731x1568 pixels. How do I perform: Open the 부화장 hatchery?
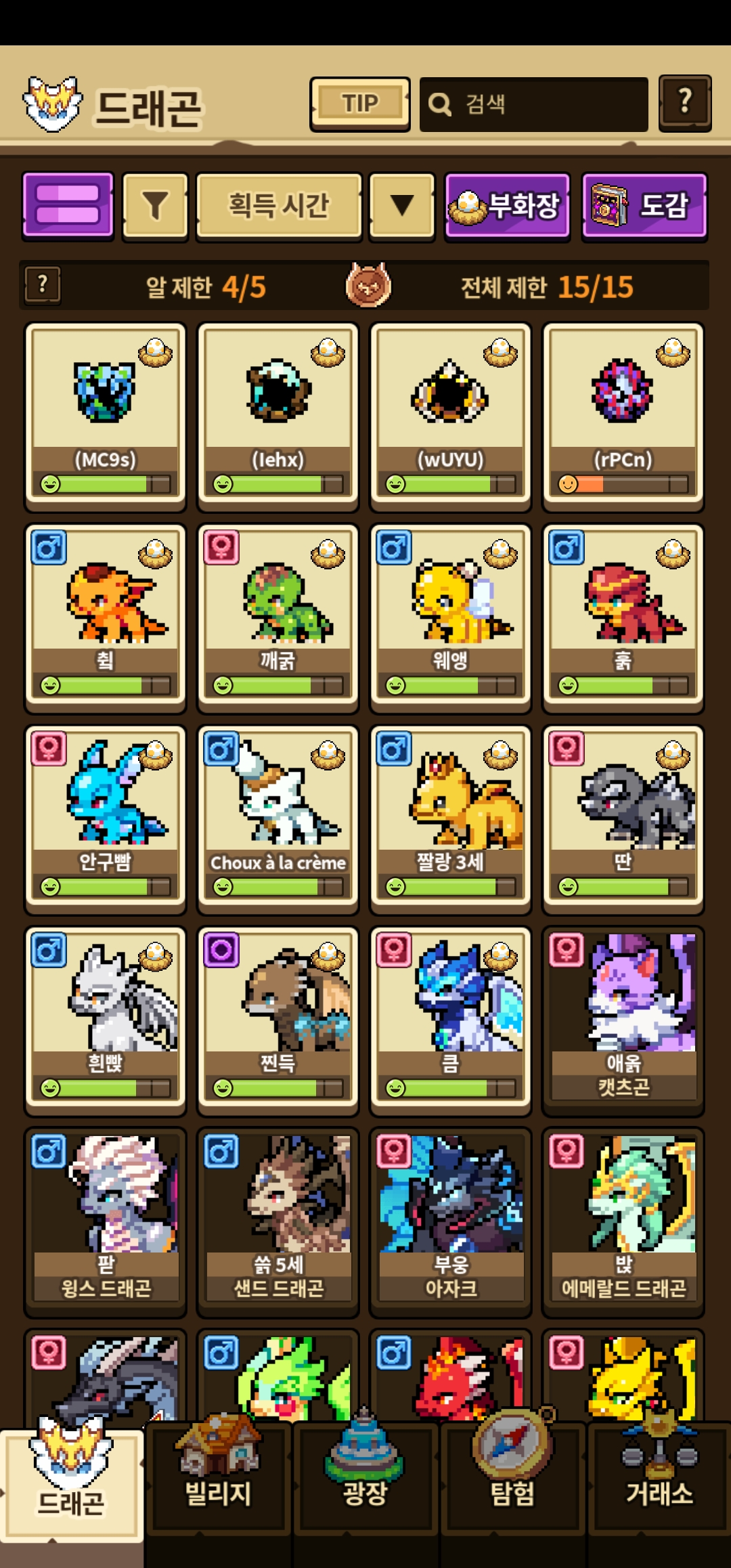507,206
